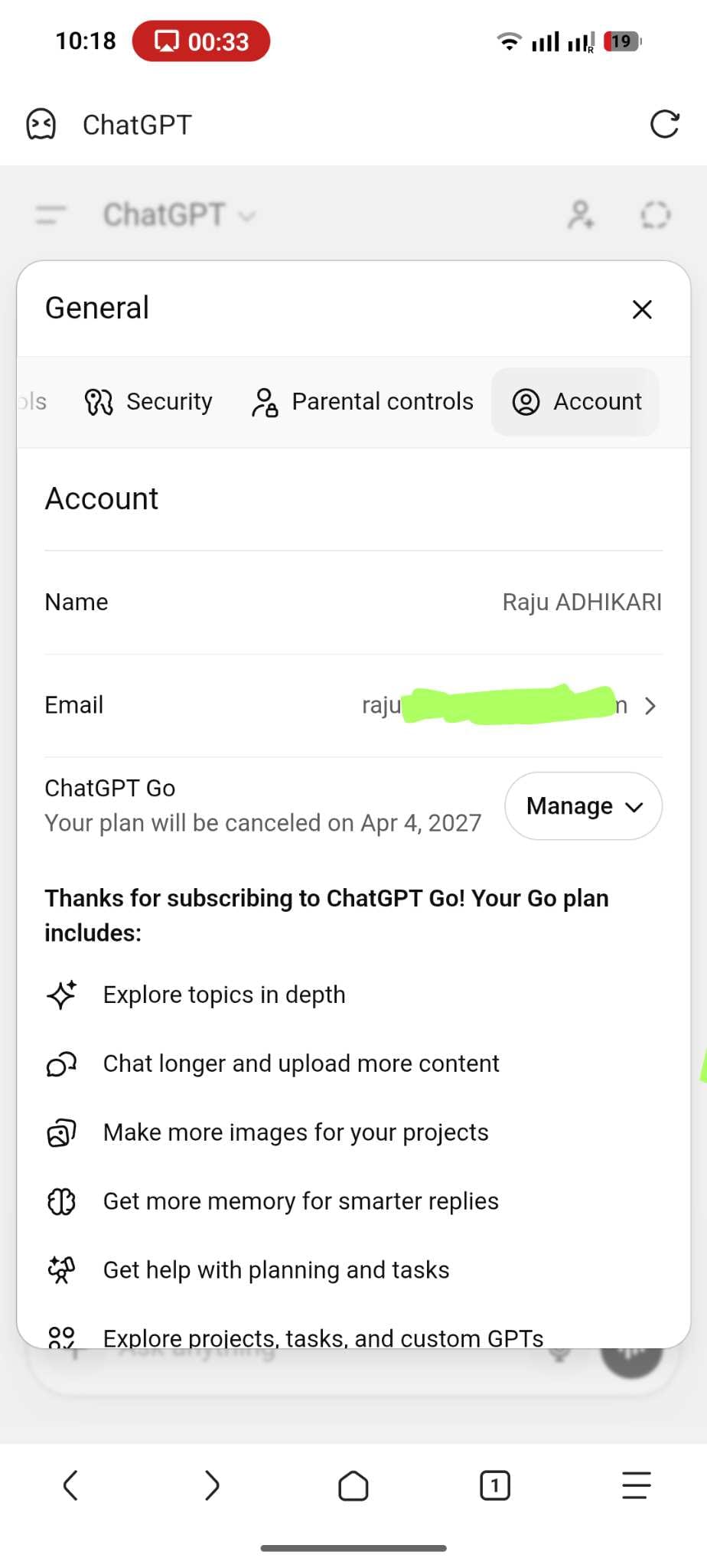This screenshot has width=707, height=1568.
Task: Switch to the Security tab
Action: (x=149, y=402)
